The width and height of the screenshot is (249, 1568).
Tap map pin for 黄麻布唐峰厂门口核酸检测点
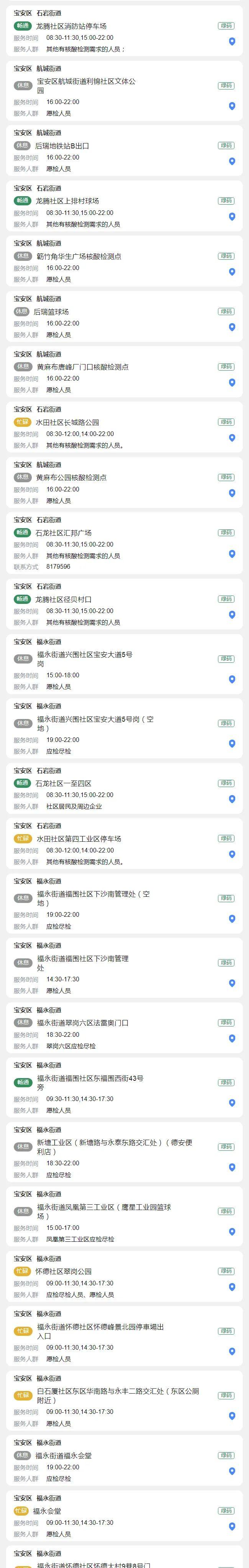[x=232, y=382]
